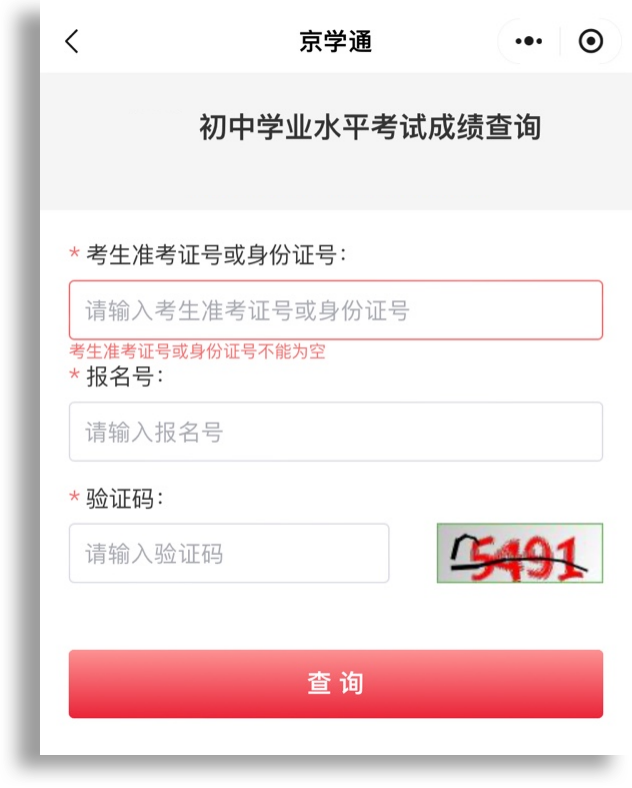Go back using the top-left arrow
The height and width of the screenshot is (788, 632).
pos(71,41)
